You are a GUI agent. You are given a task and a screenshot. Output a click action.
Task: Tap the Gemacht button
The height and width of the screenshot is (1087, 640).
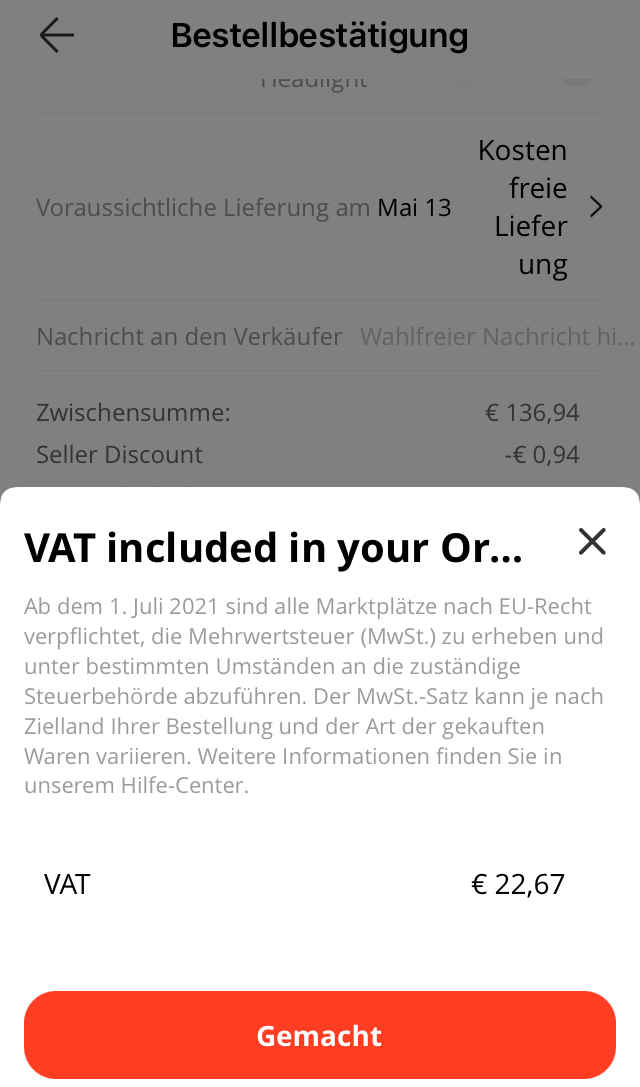pyautogui.click(x=320, y=1035)
